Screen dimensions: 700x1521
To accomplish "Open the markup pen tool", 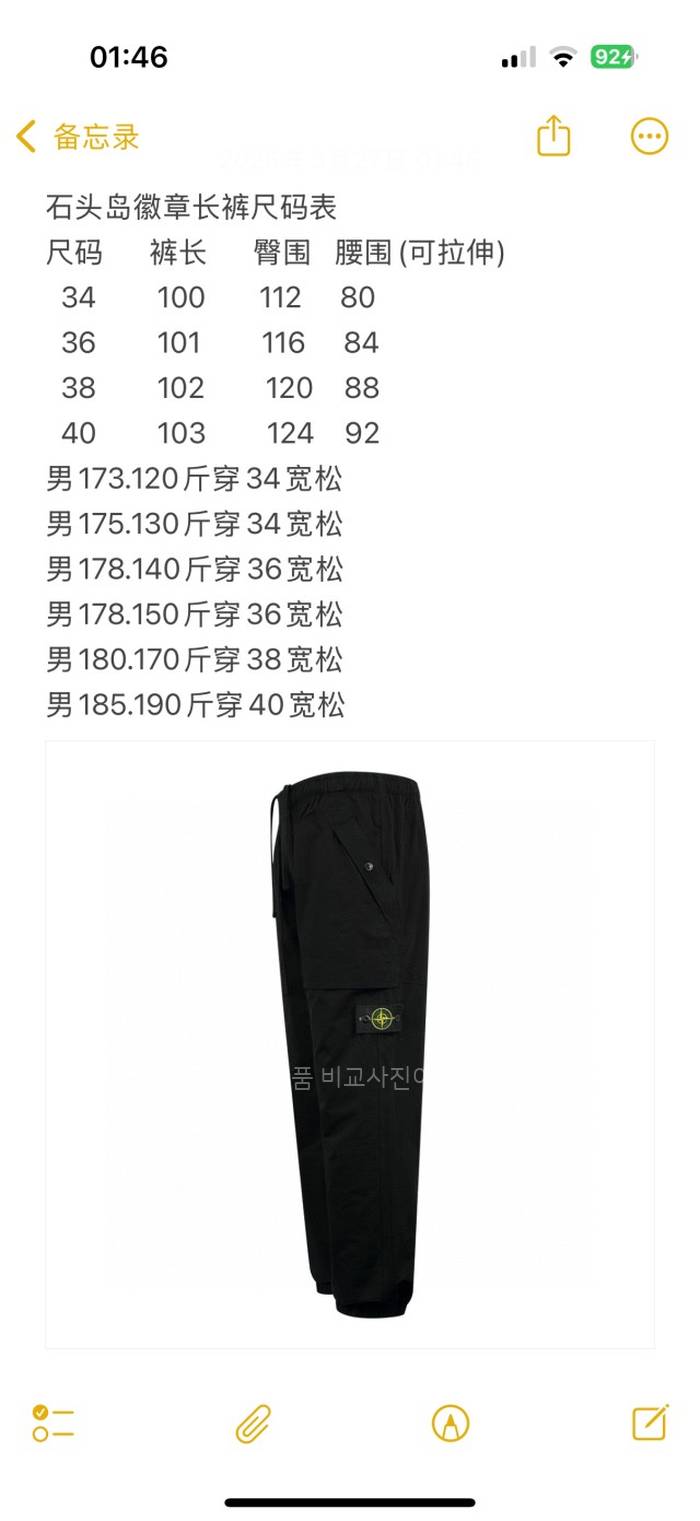I will coord(450,1422).
